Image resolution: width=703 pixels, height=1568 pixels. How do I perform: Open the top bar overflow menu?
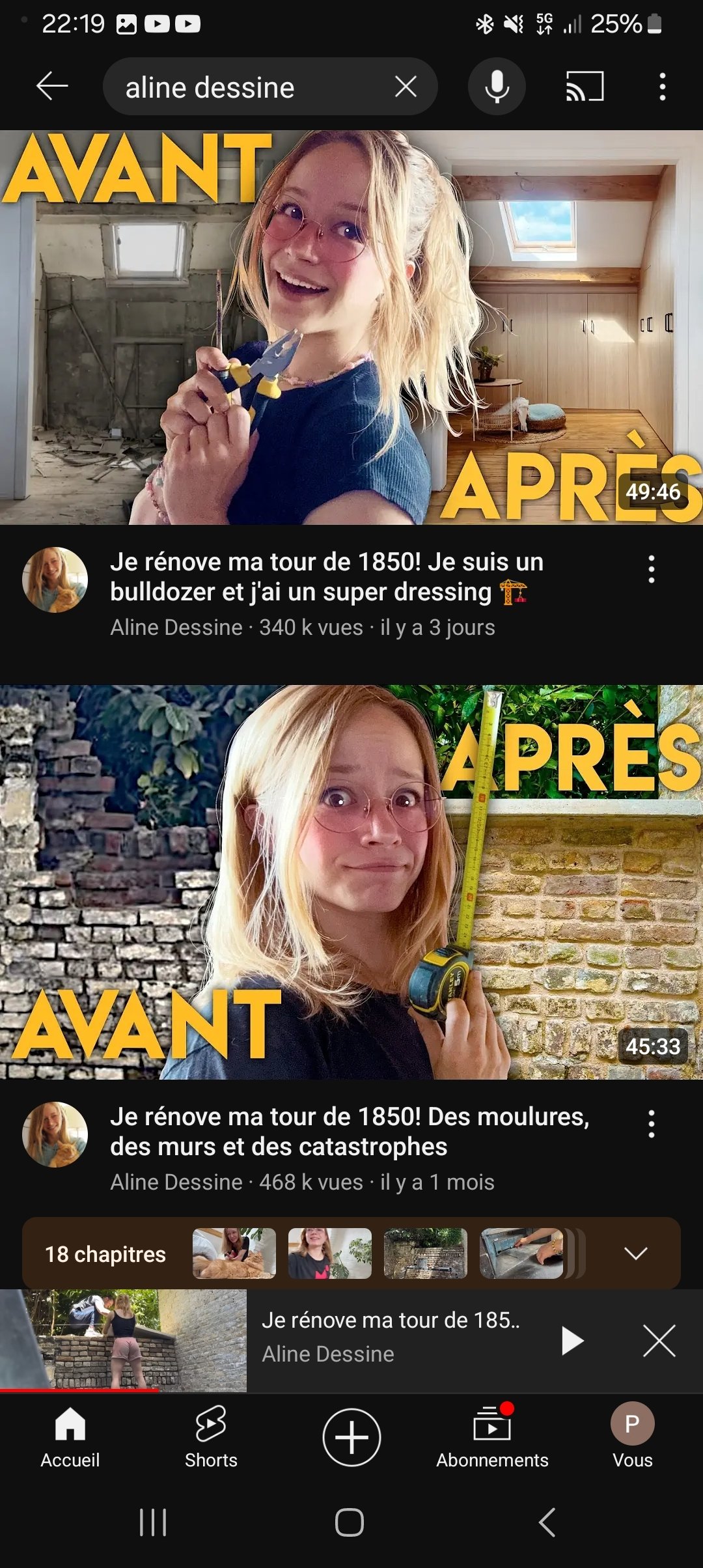[x=662, y=87]
